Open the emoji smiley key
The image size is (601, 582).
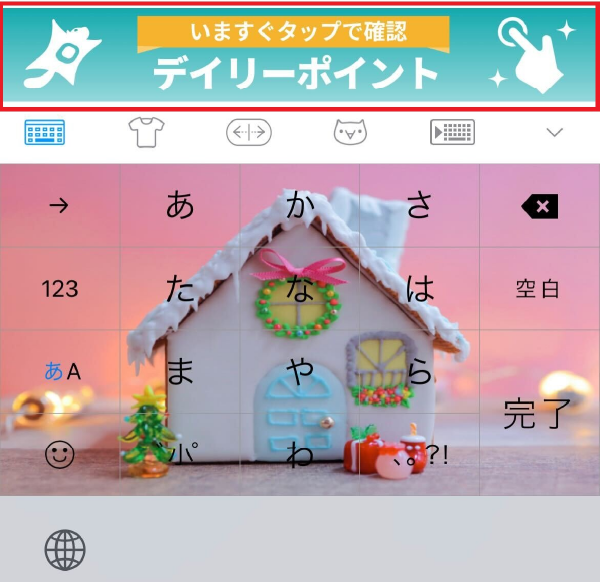60,455
